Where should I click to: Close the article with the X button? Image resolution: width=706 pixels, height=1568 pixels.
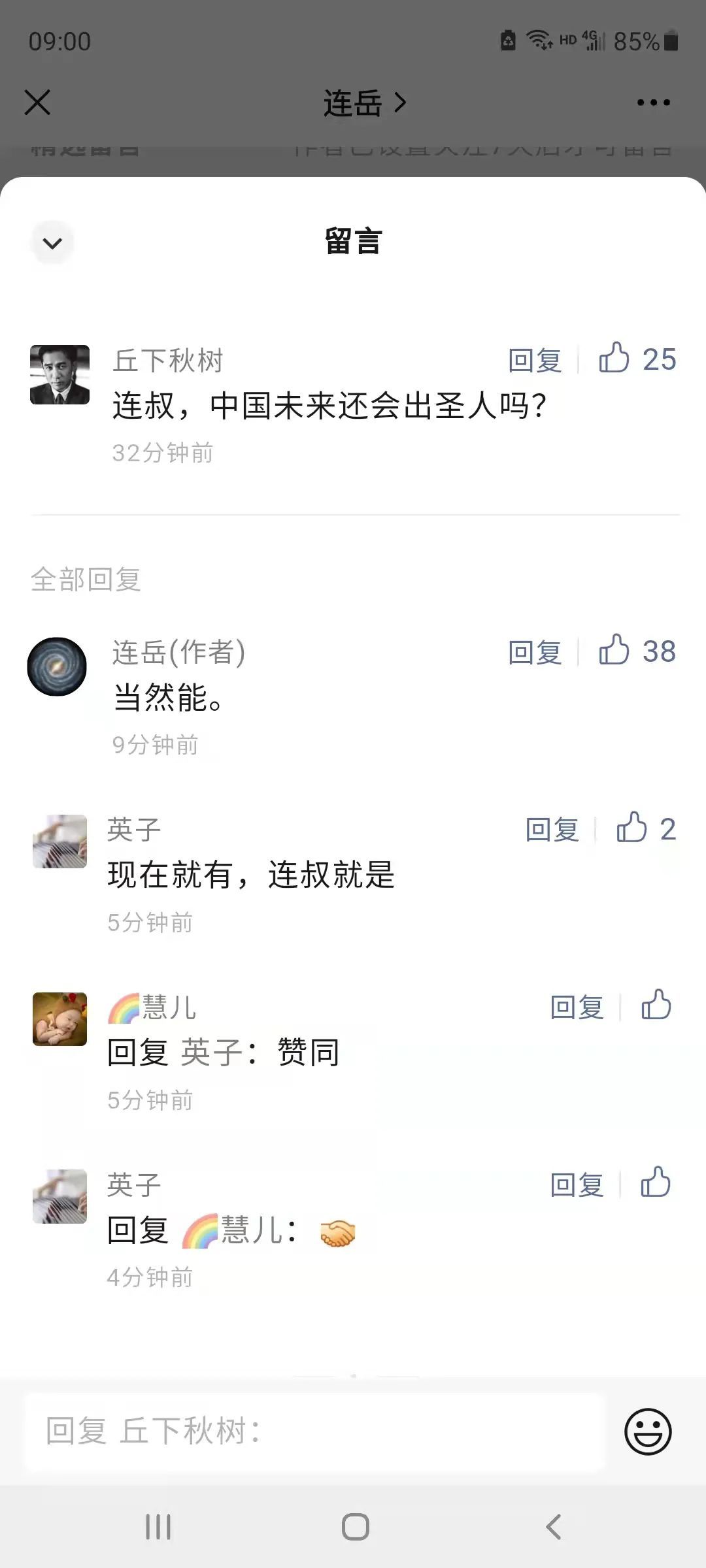tap(37, 103)
